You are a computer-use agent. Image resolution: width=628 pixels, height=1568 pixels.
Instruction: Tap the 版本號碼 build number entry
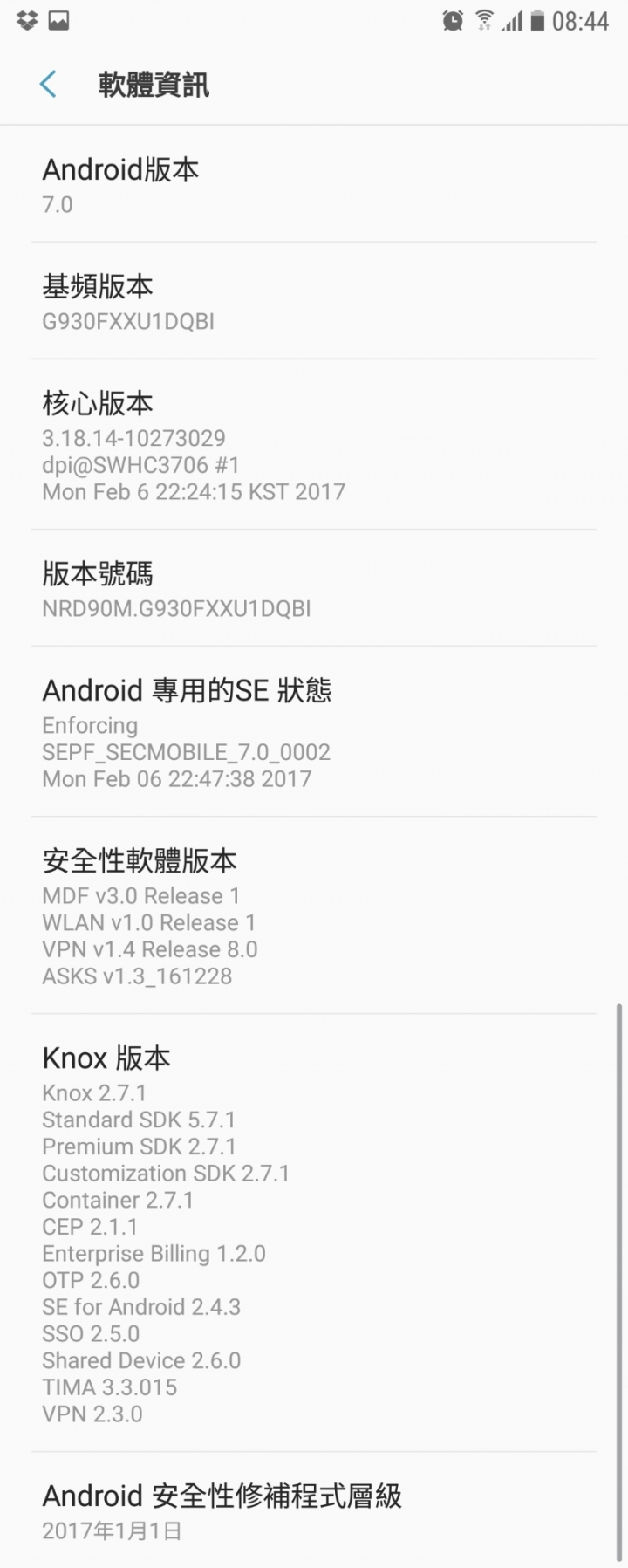314,589
